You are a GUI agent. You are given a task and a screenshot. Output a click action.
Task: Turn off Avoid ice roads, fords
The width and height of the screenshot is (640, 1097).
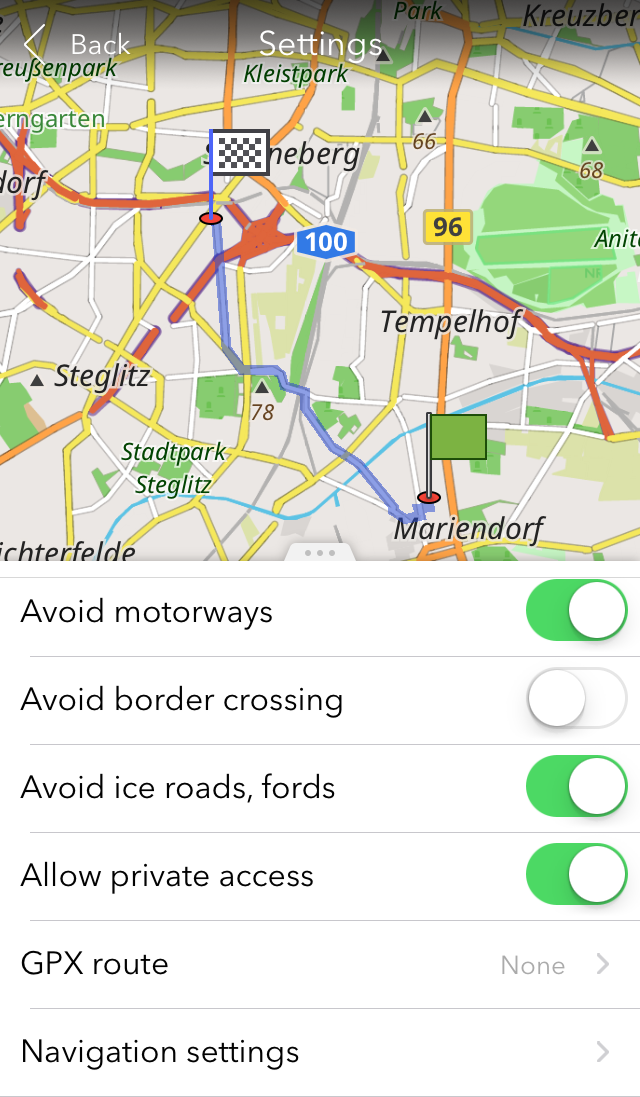point(576,787)
